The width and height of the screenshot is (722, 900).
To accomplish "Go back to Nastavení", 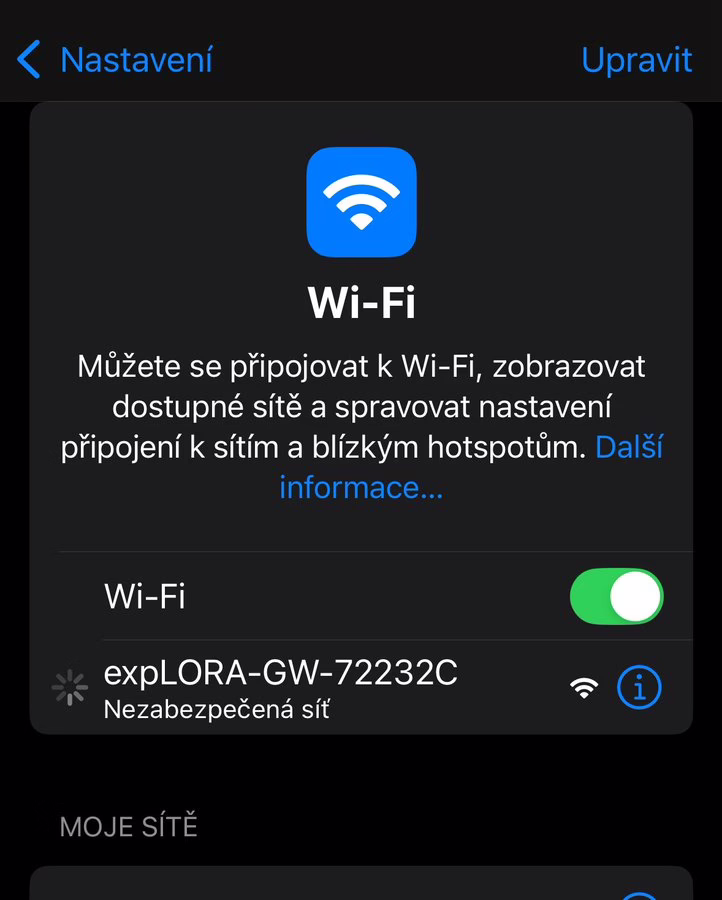I will coord(115,60).
